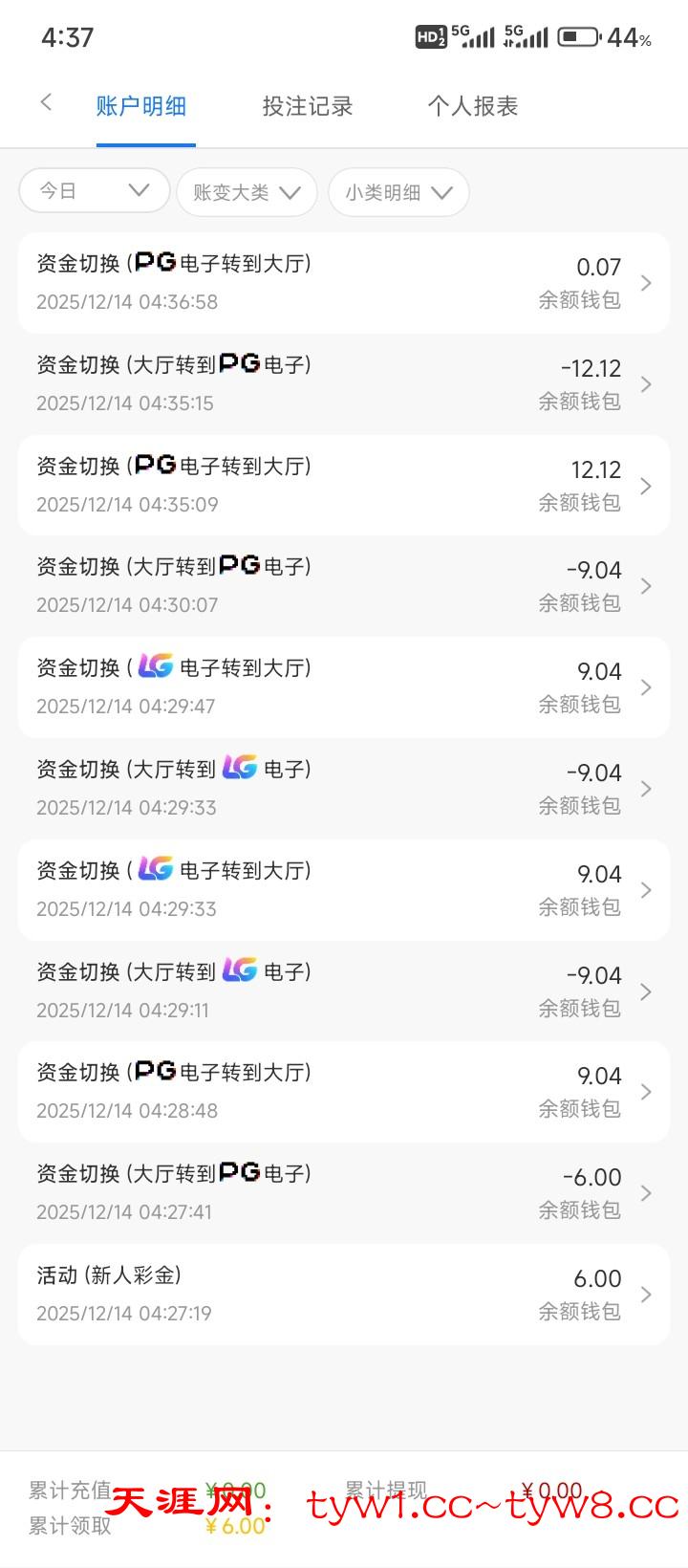Open the -12.12 transfer record at 04:35:15
This screenshot has width=688, height=1568.
(344, 384)
